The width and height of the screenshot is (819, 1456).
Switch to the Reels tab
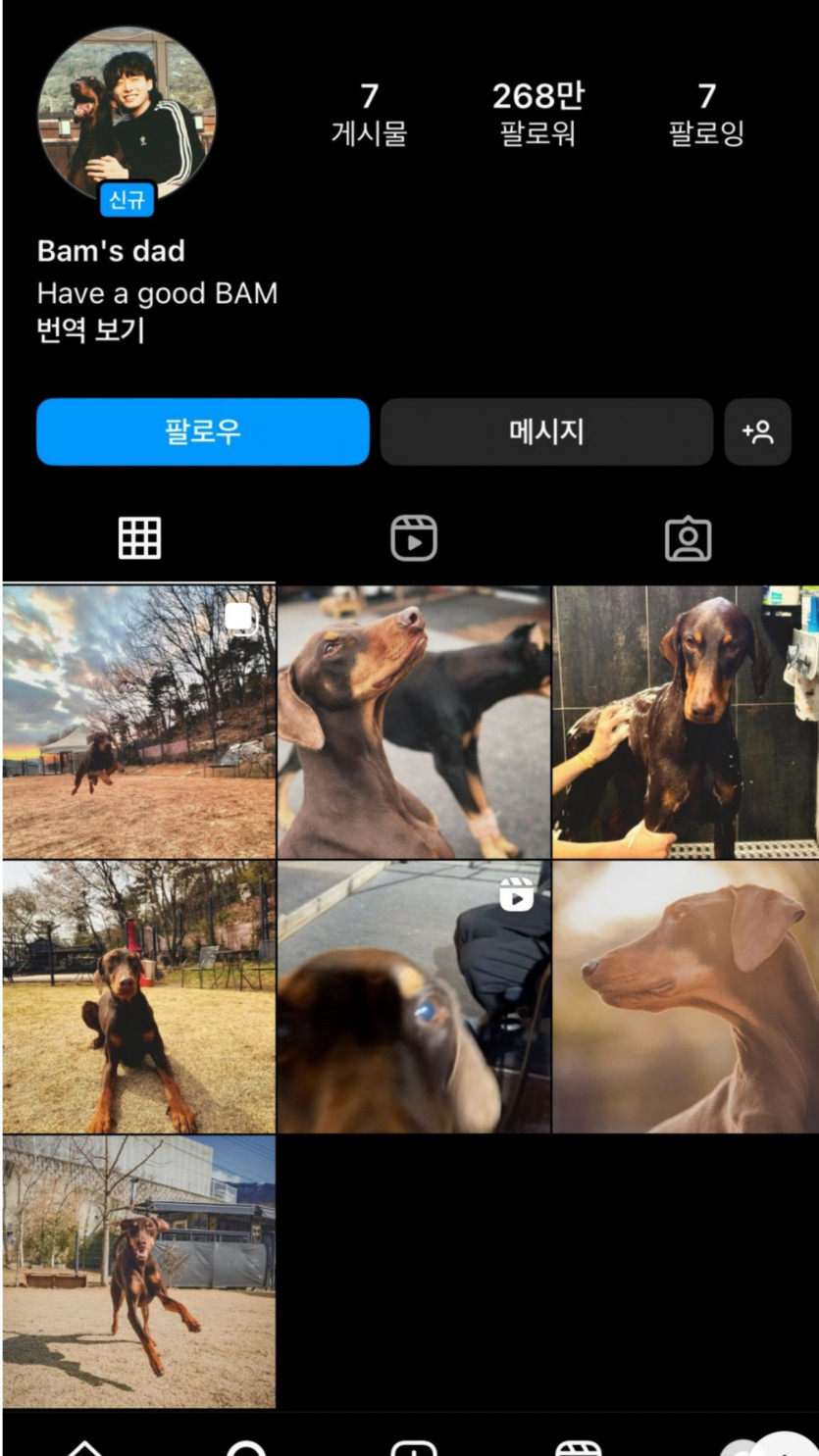[x=413, y=538]
